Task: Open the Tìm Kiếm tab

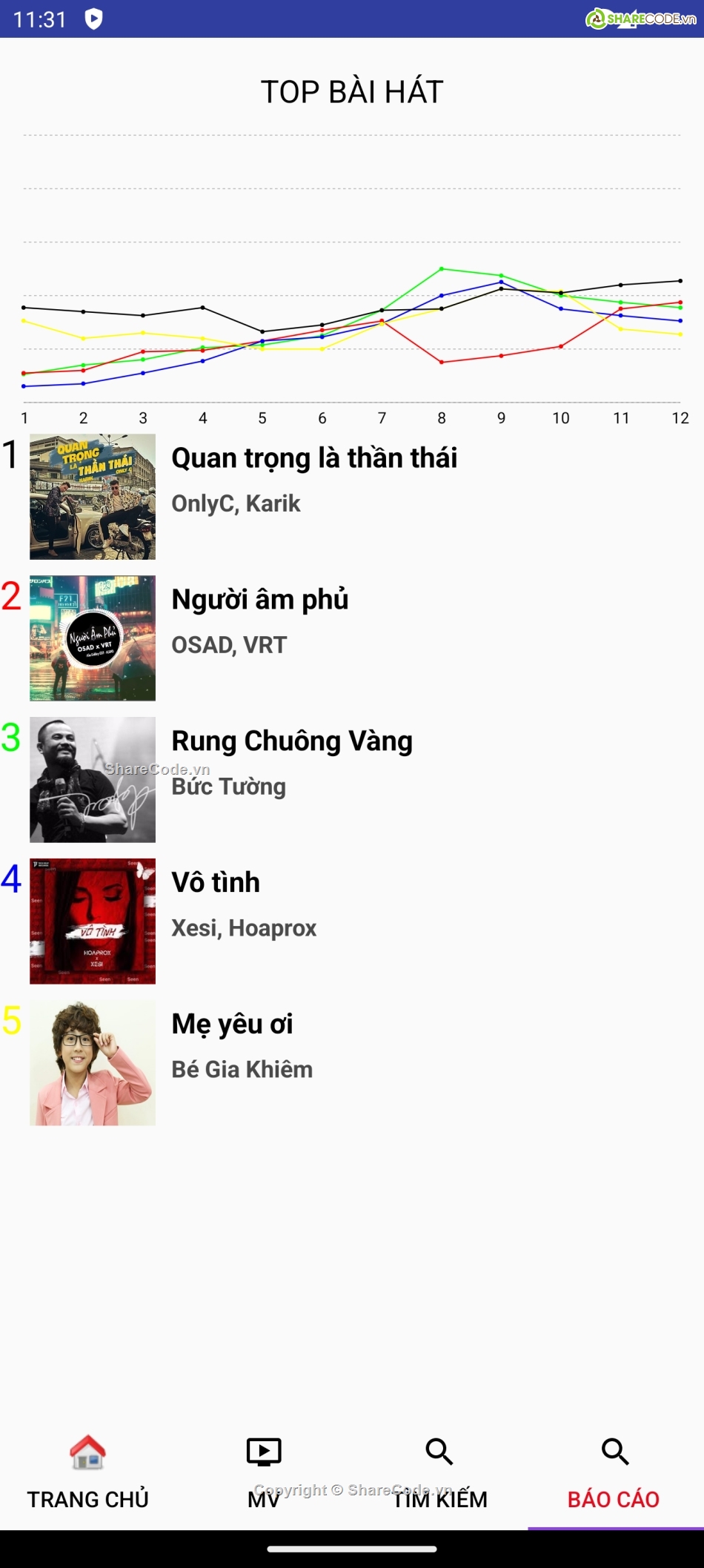Action: tap(439, 1472)
